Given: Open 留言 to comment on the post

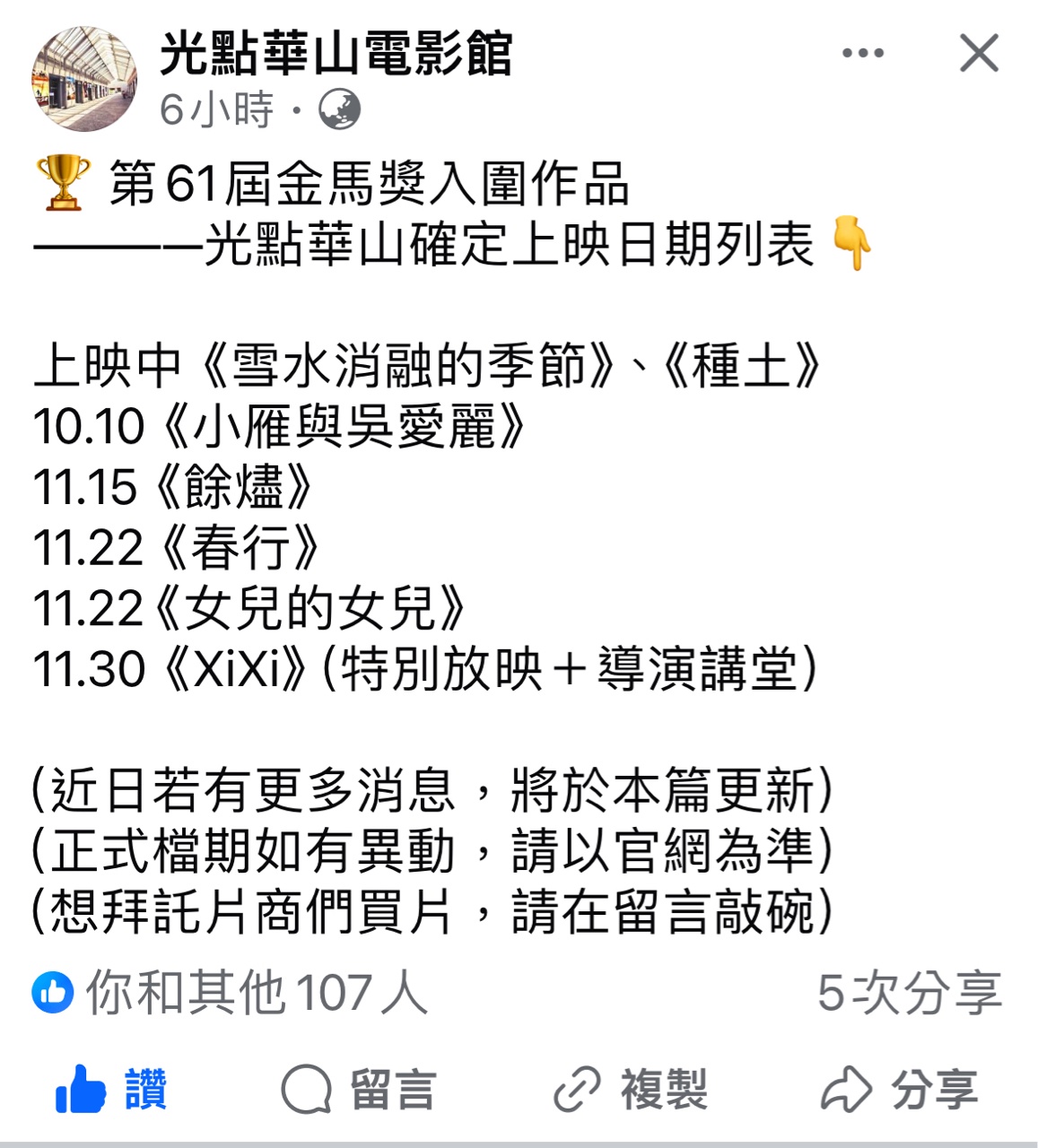Looking at the screenshot, I should (x=359, y=1090).
